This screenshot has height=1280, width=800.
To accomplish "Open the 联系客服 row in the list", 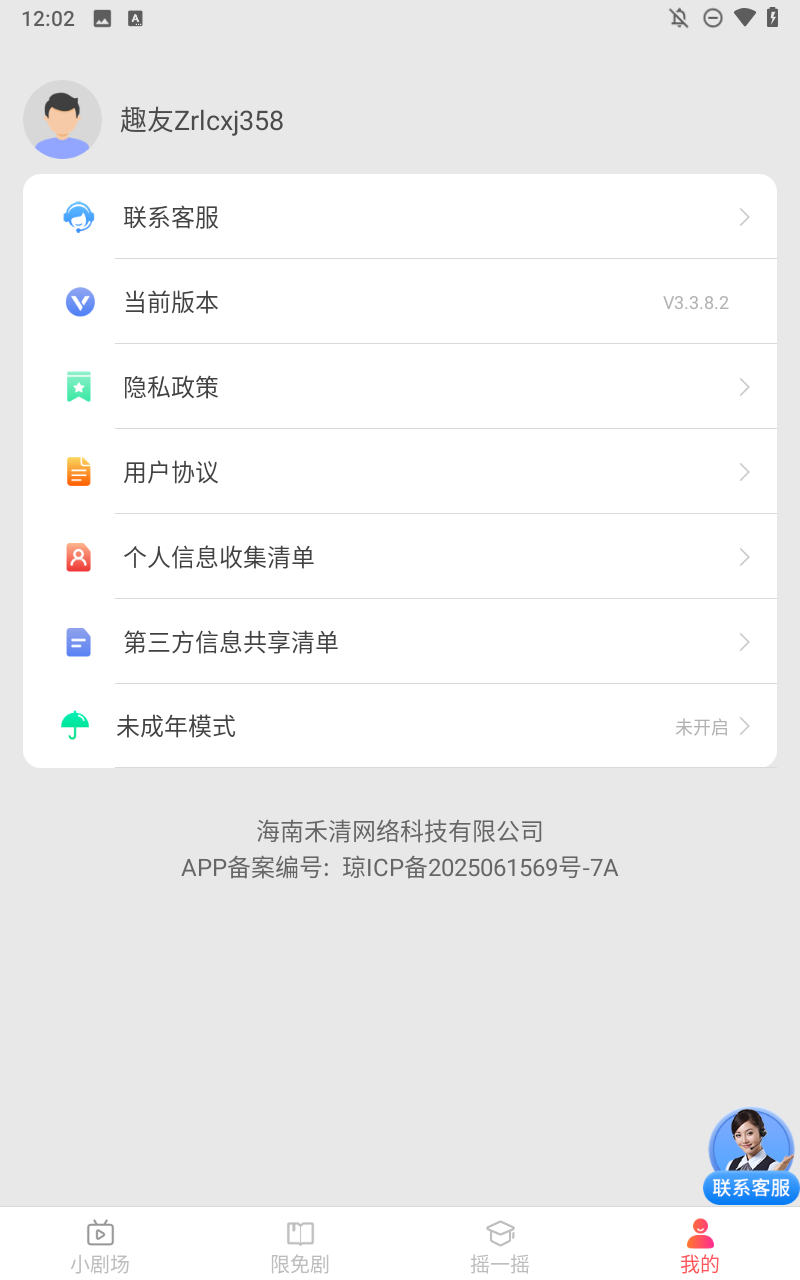I will 400,217.
